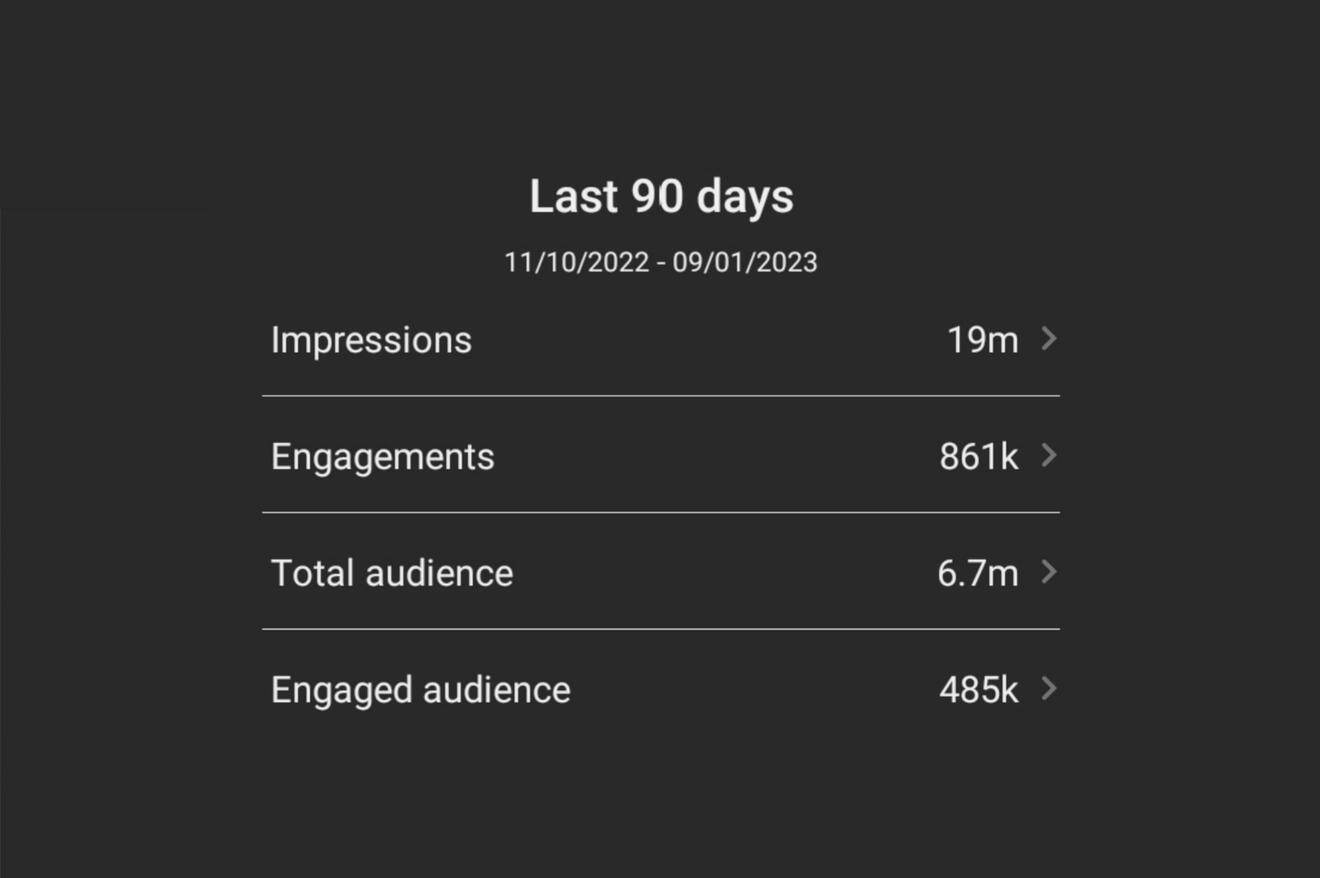The image size is (1320, 878).
Task: View the Engagements breakdown
Action: click(x=660, y=457)
